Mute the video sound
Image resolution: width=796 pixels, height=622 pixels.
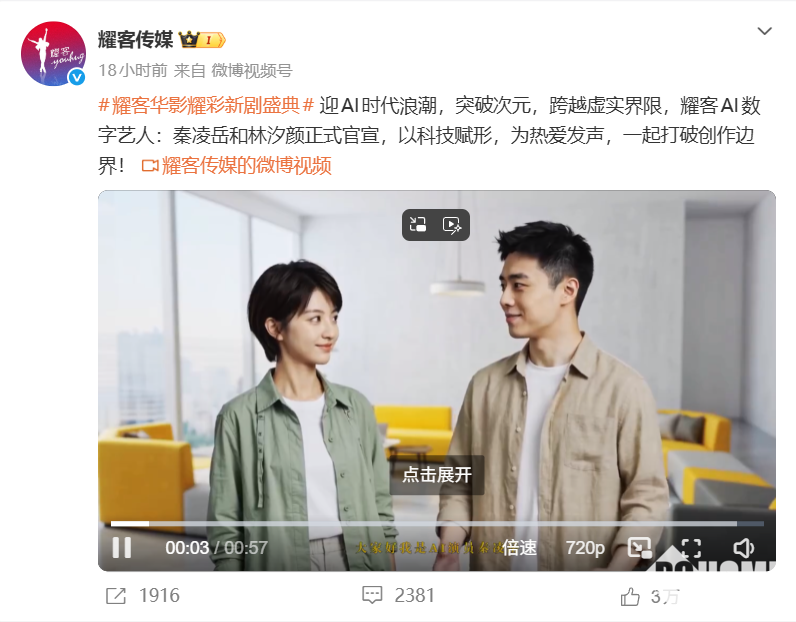743,547
